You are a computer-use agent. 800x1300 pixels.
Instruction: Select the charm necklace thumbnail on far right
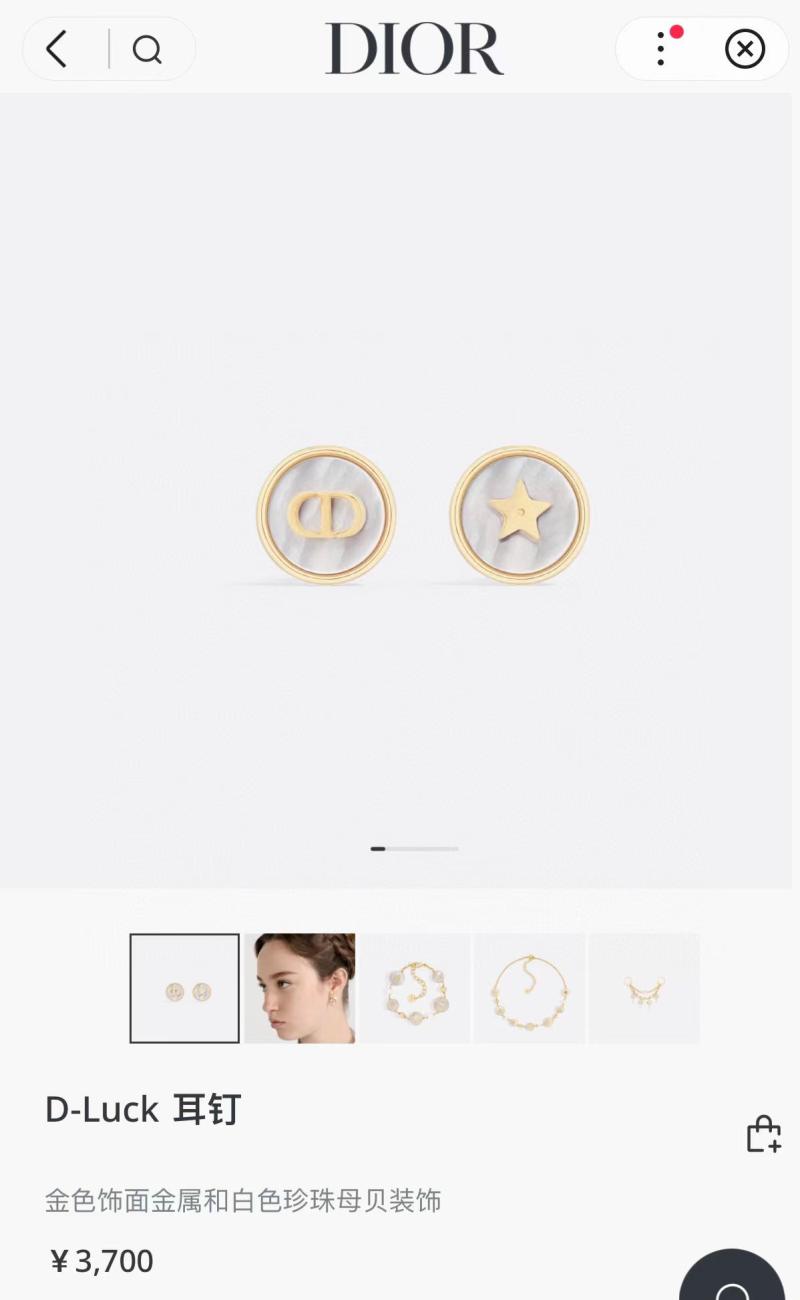tap(644, 988)
